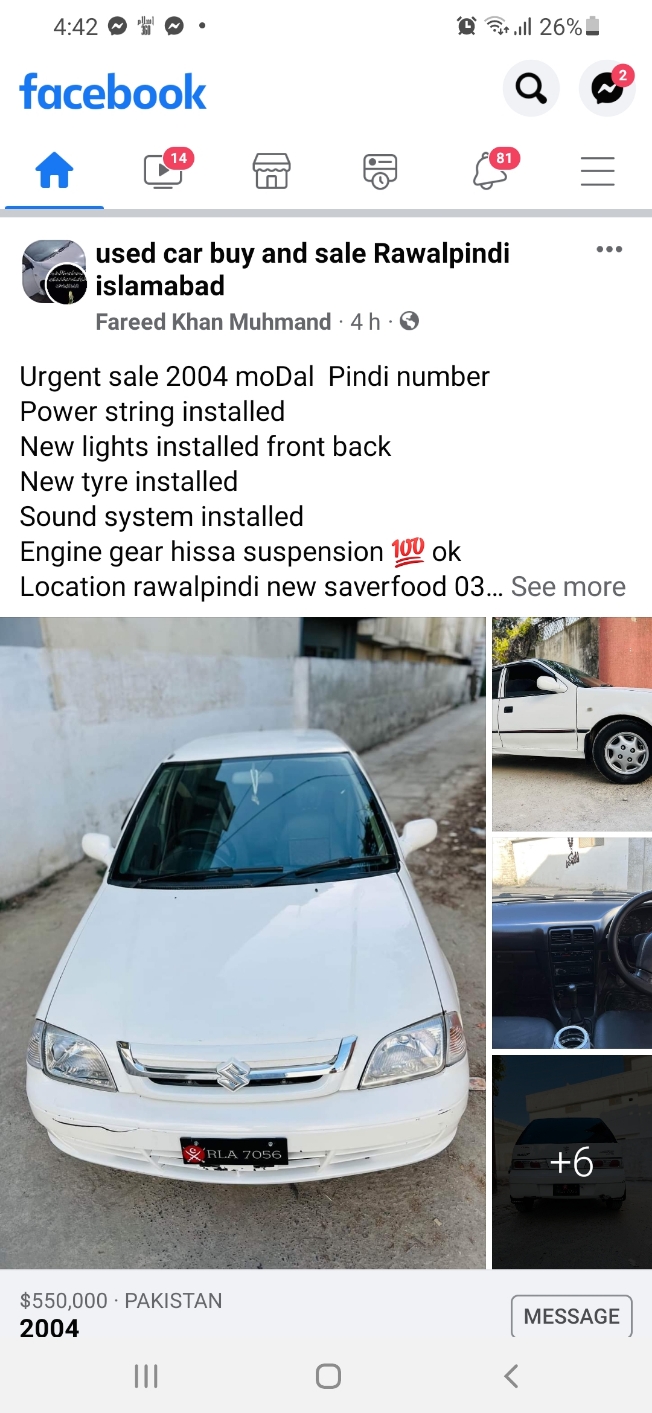Screen dimensions: 652x1413
Task: Switch to the Home feed tab
Action: (x=54, y=172)
